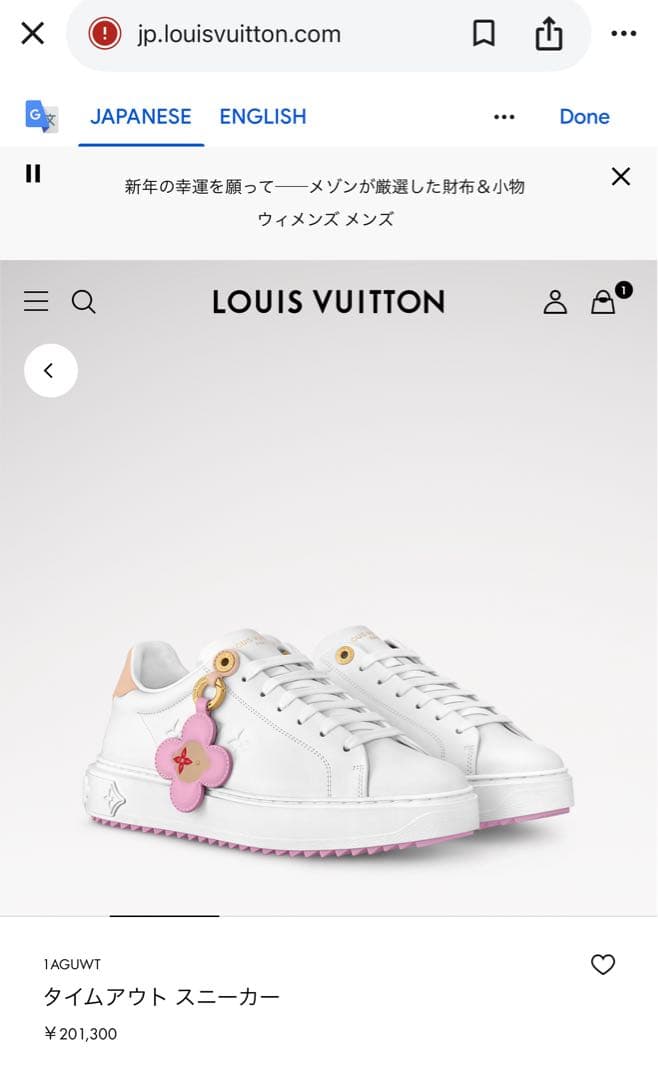Screen dimensions: 658x1080
Task: Switch translation to Japanese
Action: point(140,116)
